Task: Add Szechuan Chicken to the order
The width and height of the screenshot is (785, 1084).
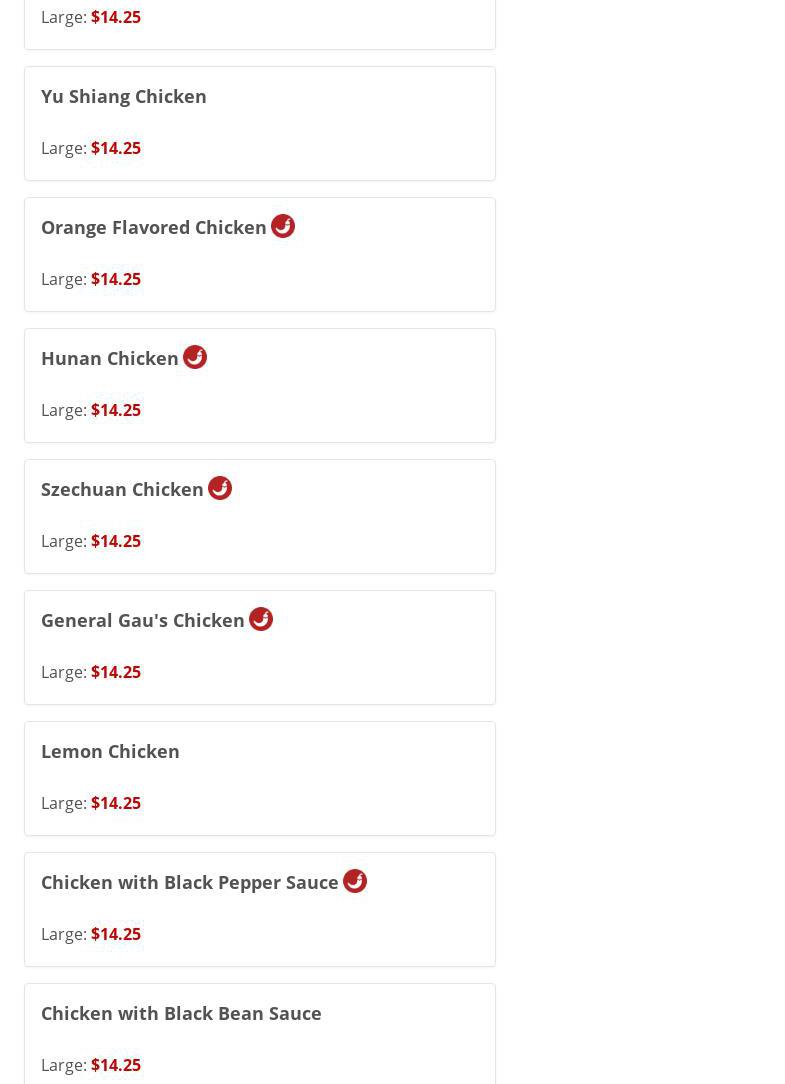Action: coord(122,490)
